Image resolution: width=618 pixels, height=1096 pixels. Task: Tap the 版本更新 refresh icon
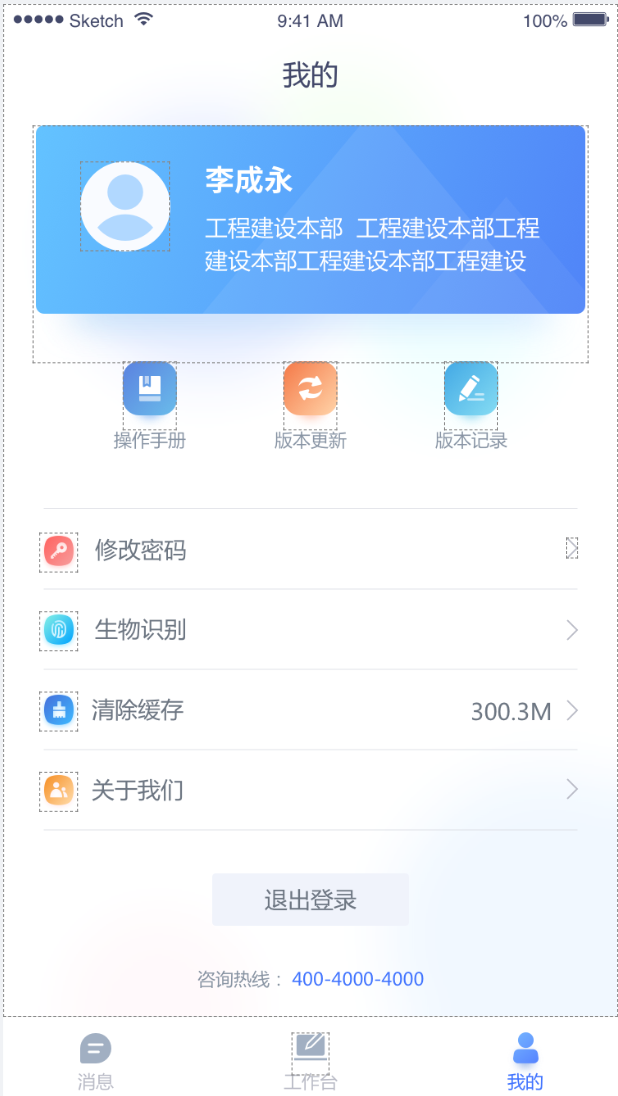point(310,389)
